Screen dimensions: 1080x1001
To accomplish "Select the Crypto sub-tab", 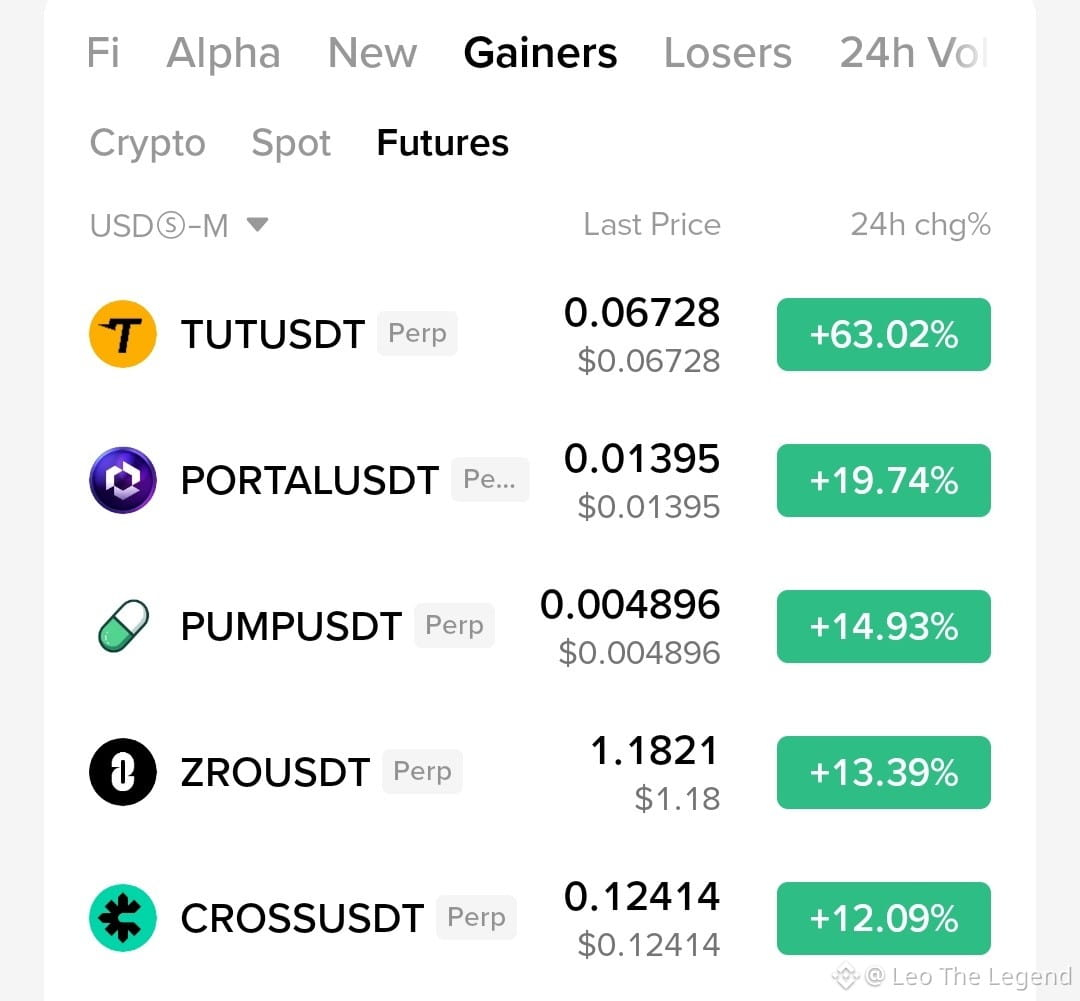I will pyautogui.click(x=147, y=143).
